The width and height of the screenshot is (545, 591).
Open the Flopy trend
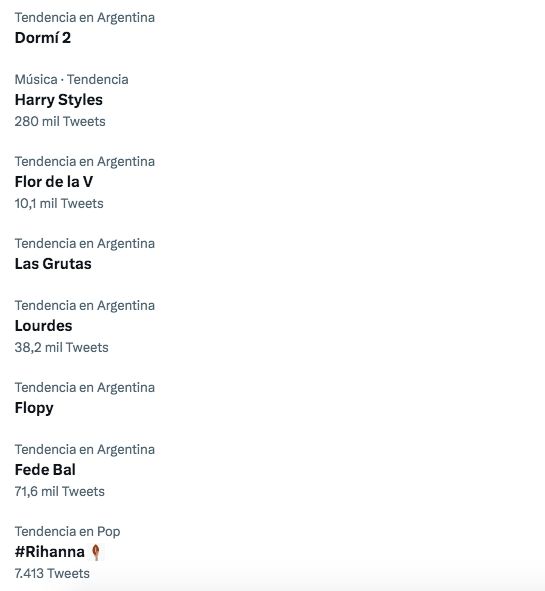point(34,408)
